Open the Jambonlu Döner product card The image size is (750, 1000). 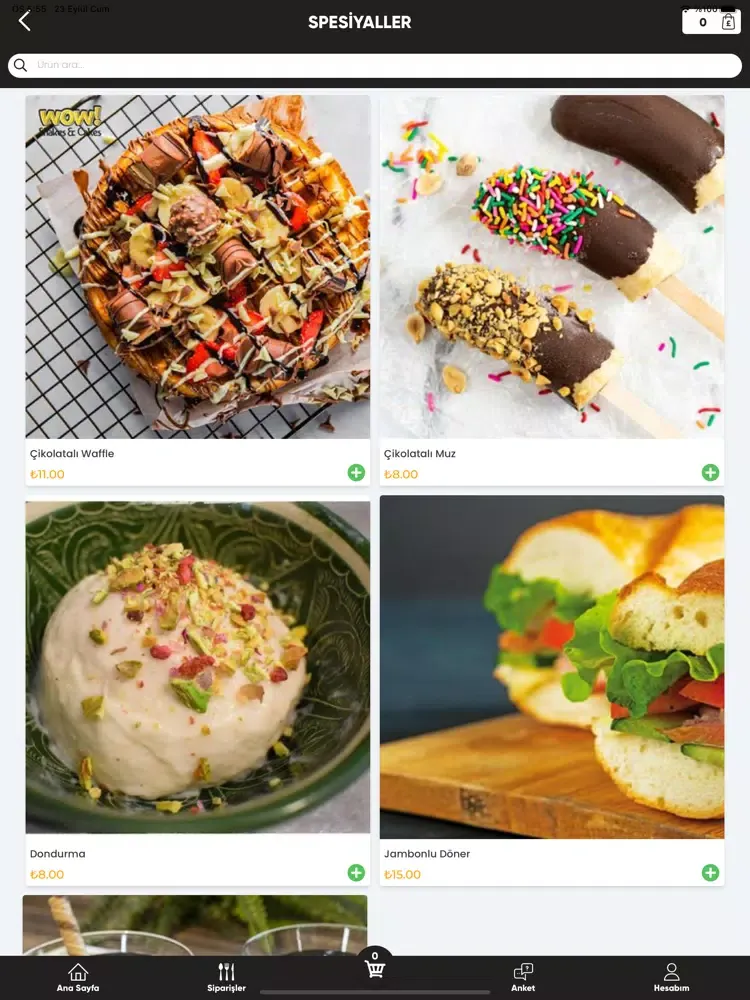pyautogui.click(x=552, y=667)
